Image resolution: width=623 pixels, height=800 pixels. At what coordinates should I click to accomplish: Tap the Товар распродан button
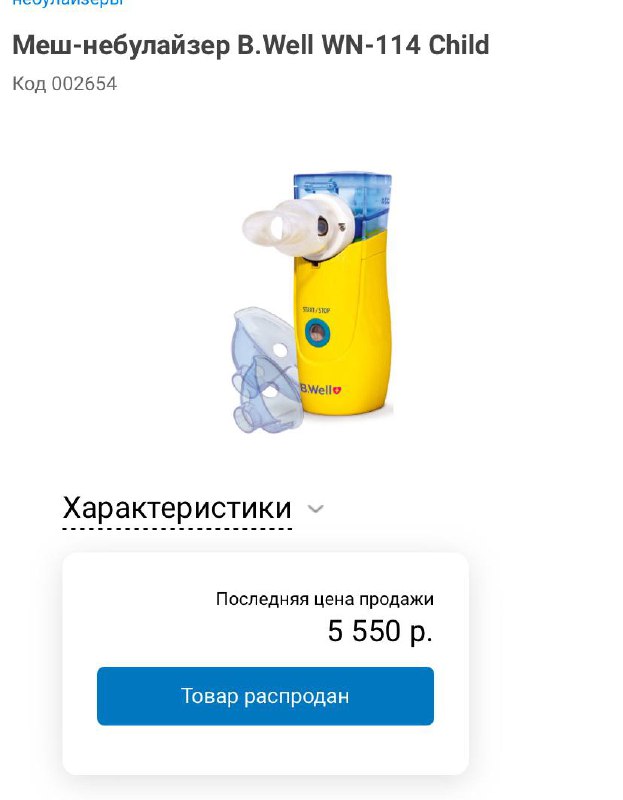265,696
